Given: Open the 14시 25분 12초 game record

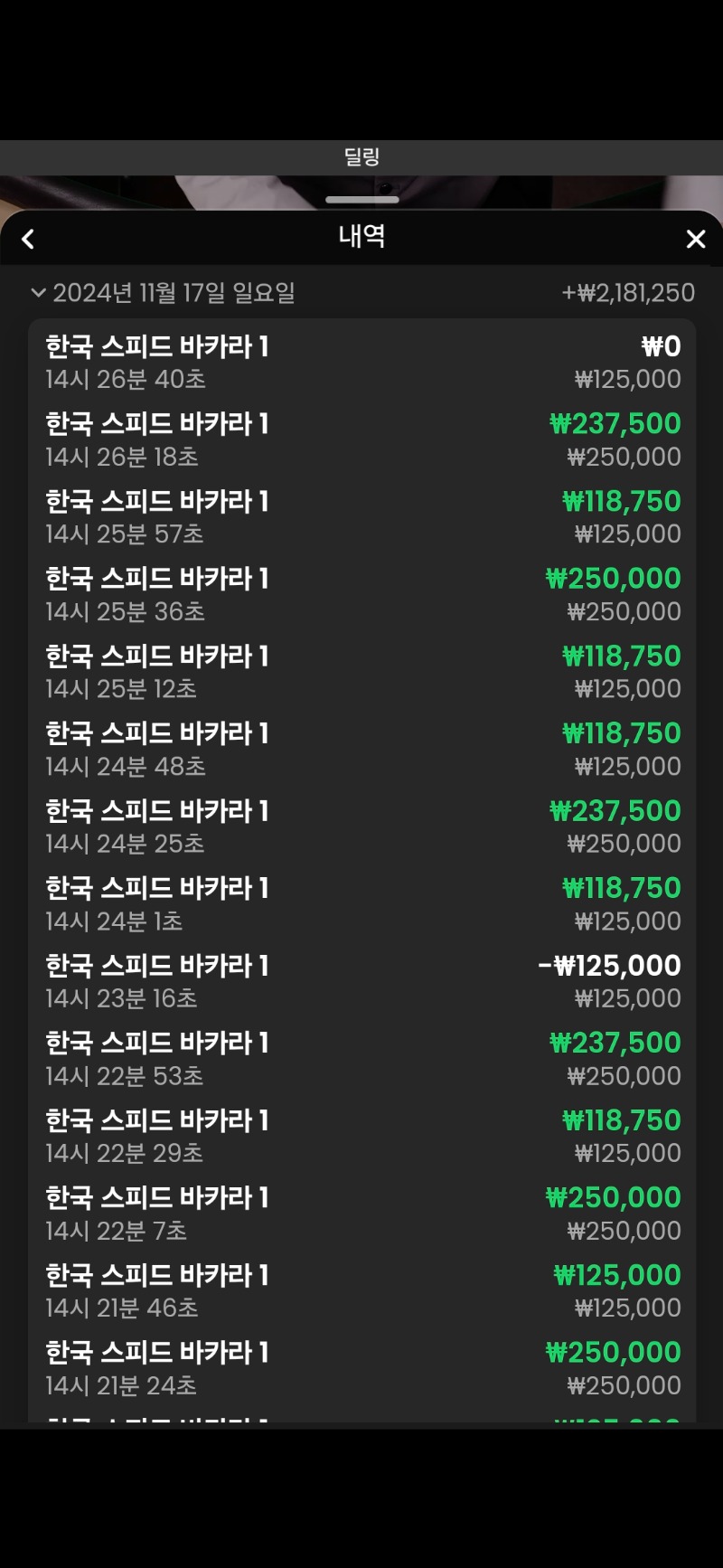Looking at the screenshot, I should pyautogui.click(x=361, y=672).
